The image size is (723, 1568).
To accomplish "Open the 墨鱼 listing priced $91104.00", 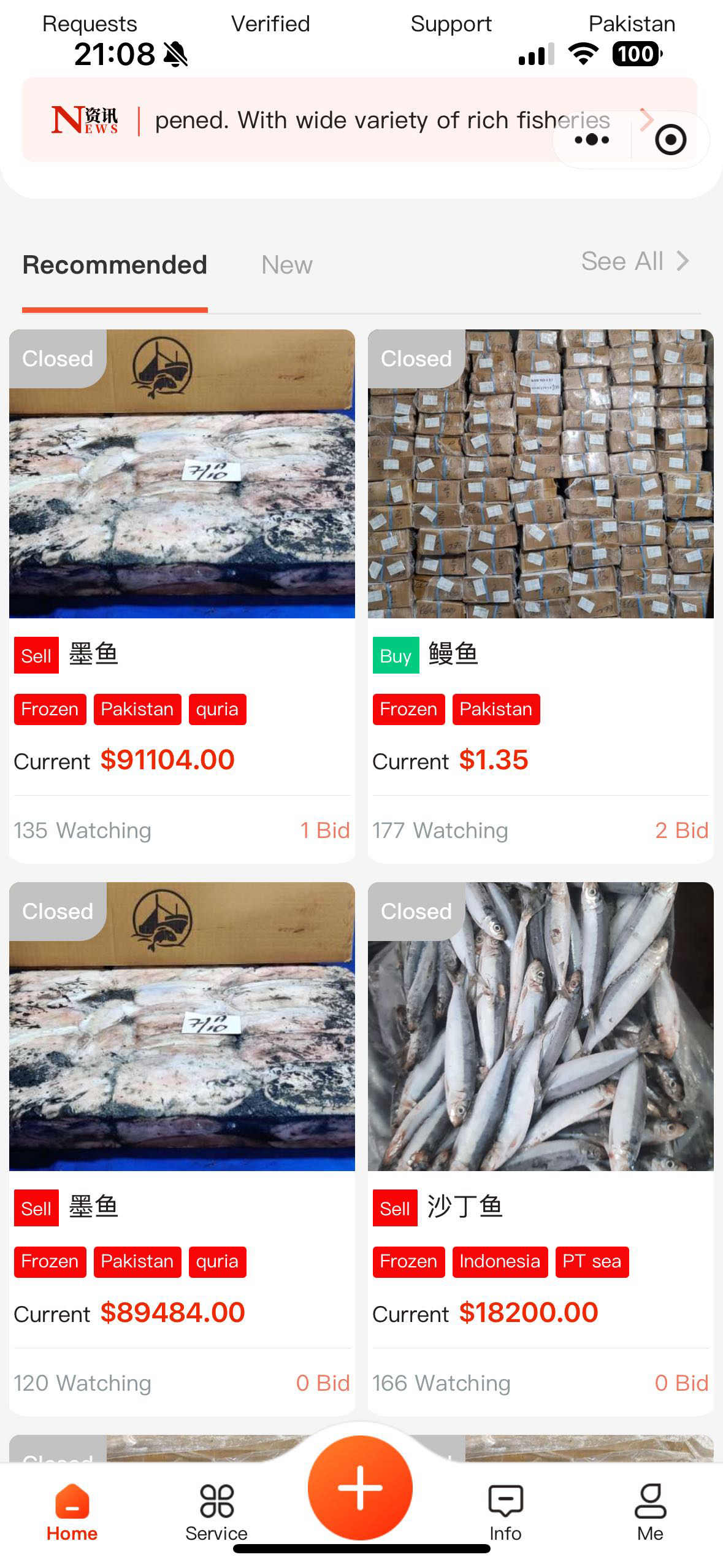I will click(x=182, y=552).
